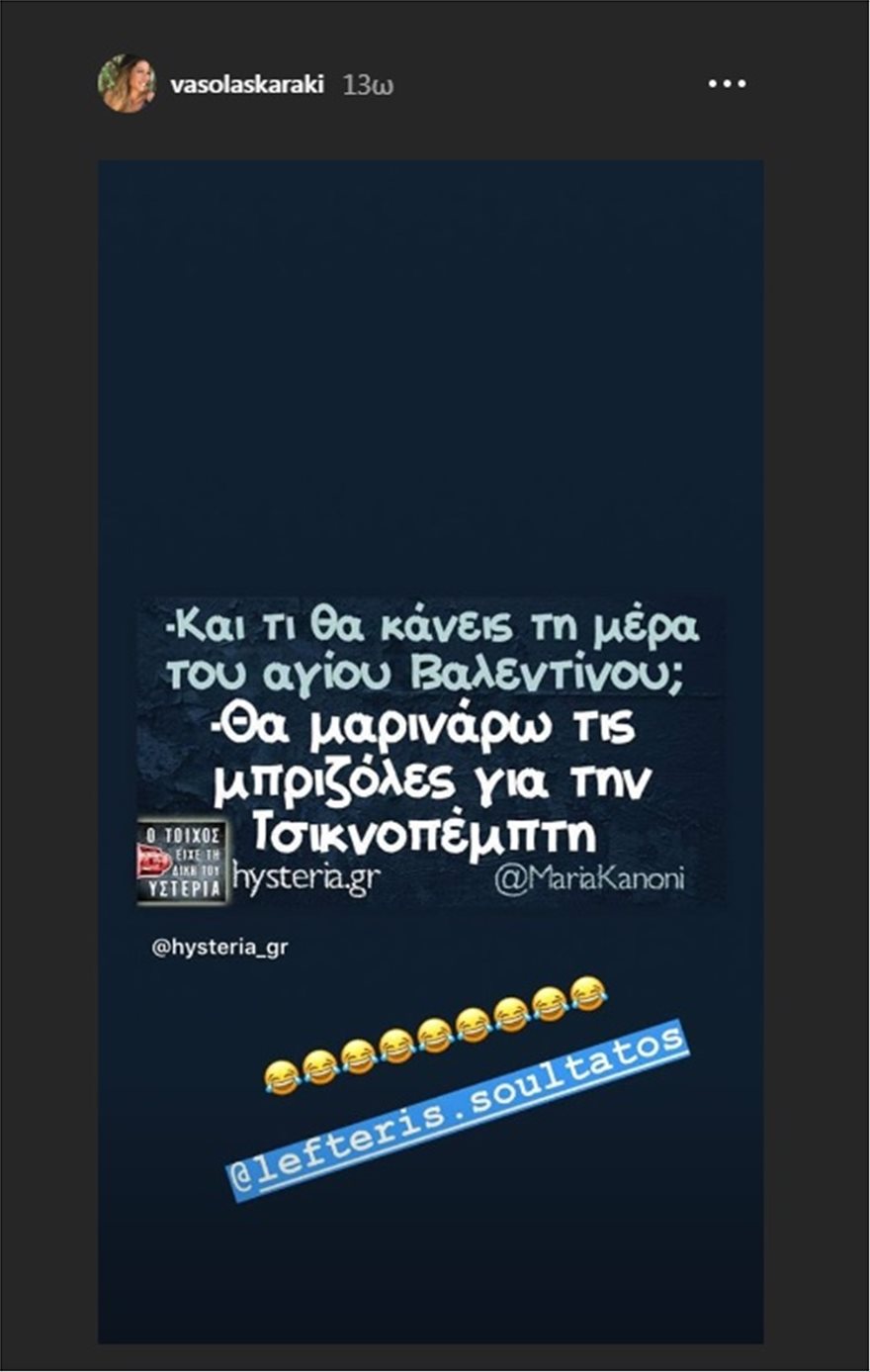Image resolution: width=870 pixels, height=1372 pixels.
Task: Open the vasolaskaraki profile picture
Action: 127,84
